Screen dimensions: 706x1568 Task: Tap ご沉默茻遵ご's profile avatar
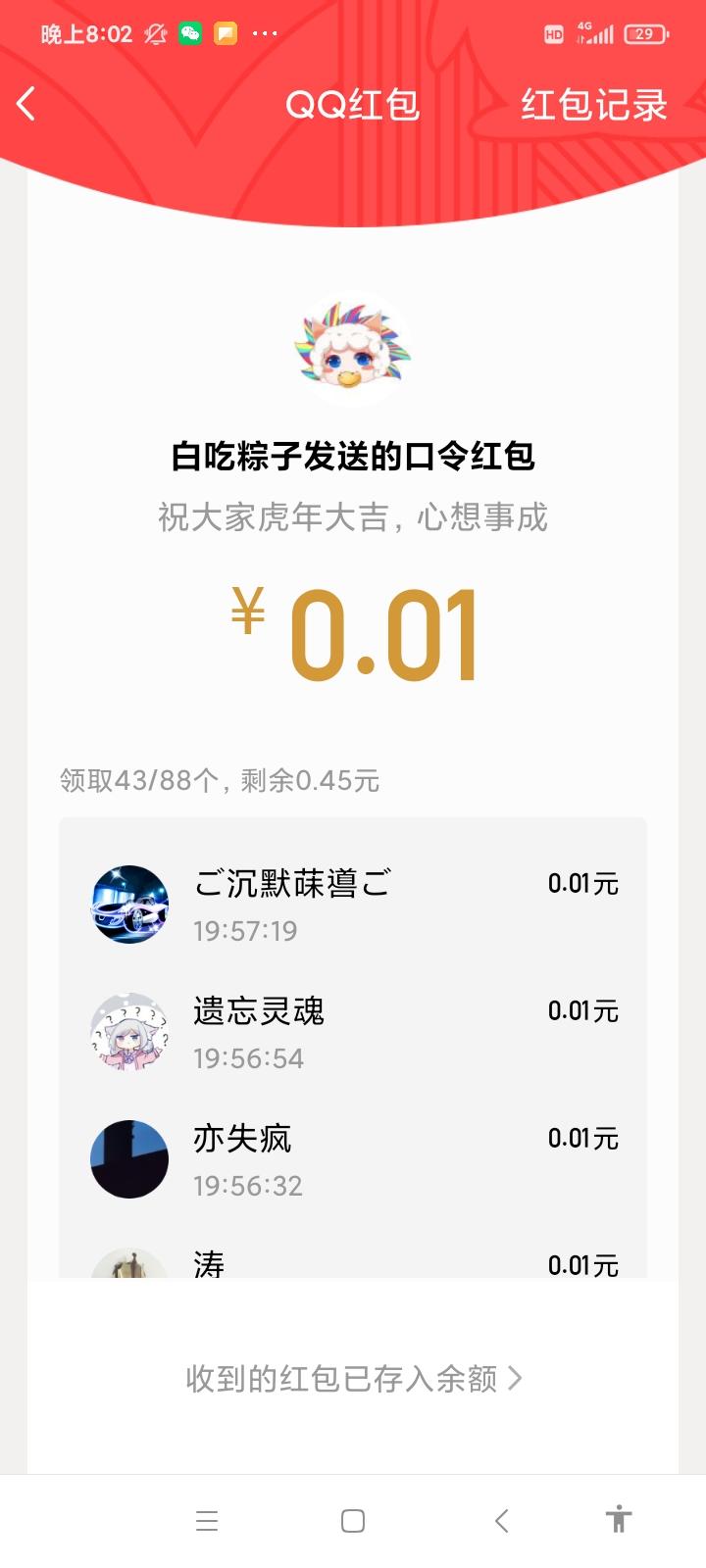click(x=128, y=904)
